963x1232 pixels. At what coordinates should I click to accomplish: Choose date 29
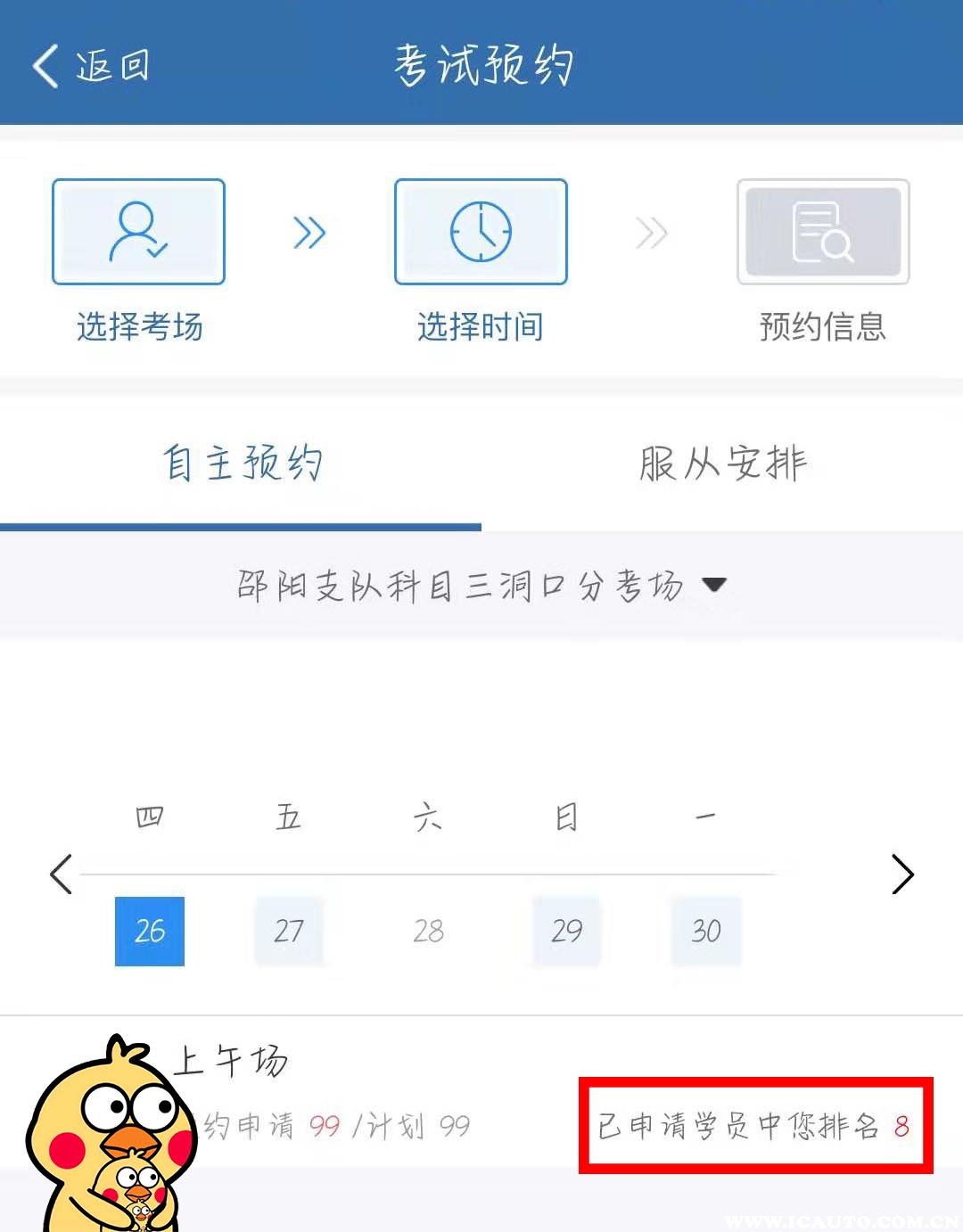[x=567, y=932]
